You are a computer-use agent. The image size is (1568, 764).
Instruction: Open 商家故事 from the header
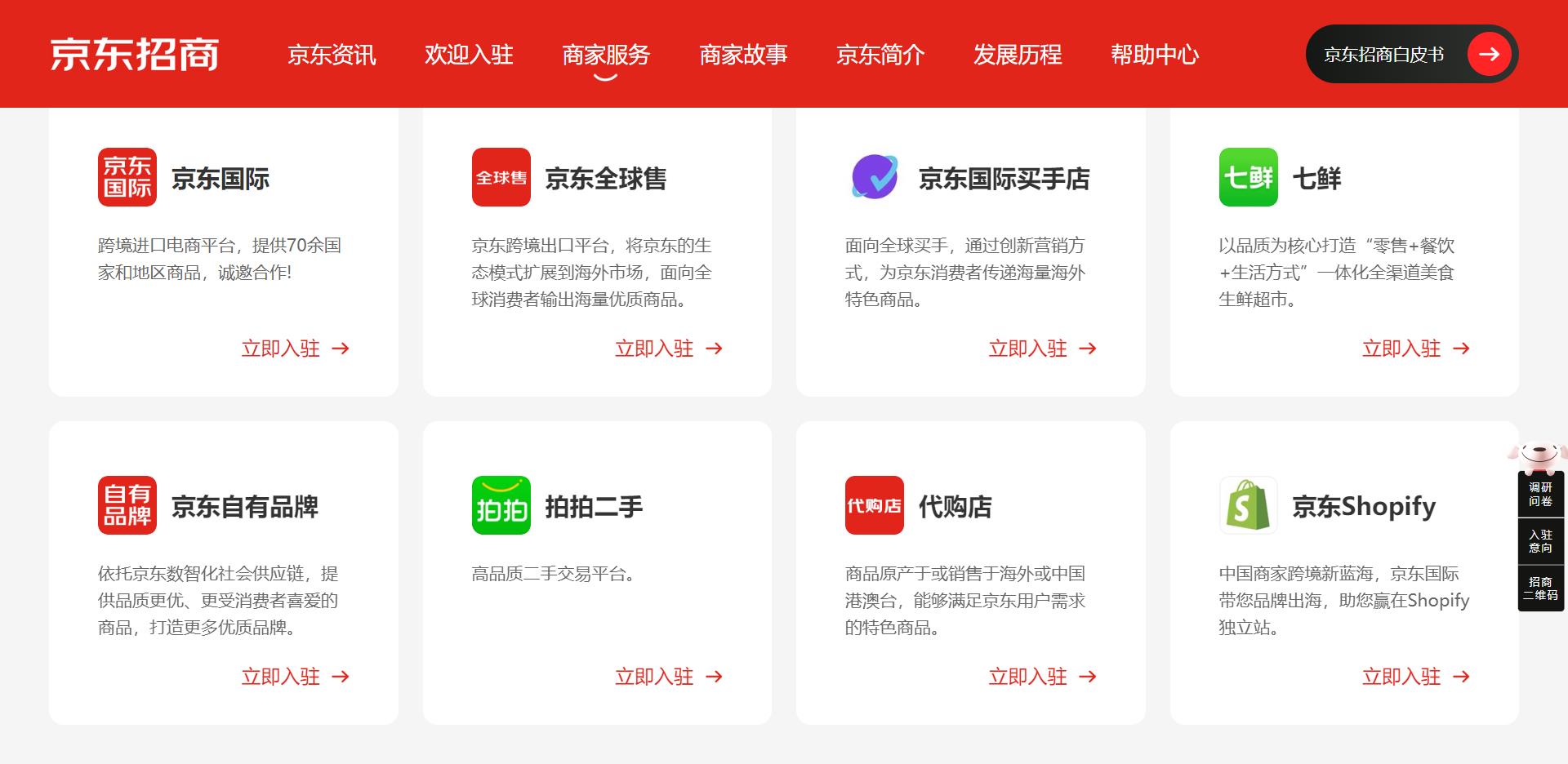[743, 55]
